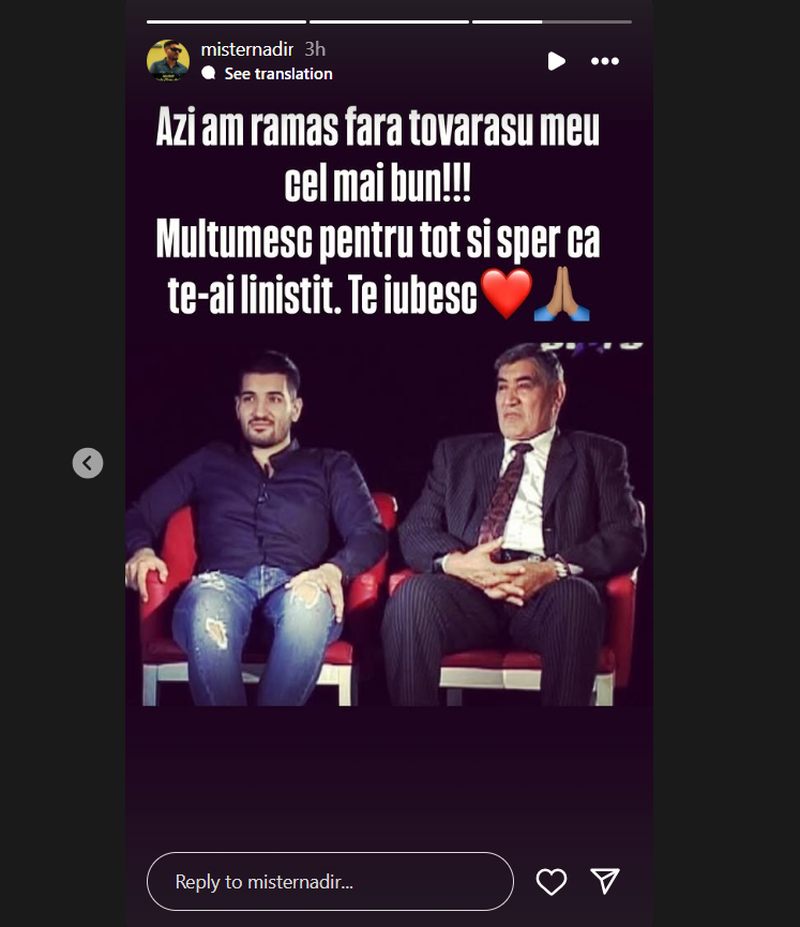Share the story via the paper plane icon
The width and height of the screenshot is (800, 927).
[x=606, y=881]
